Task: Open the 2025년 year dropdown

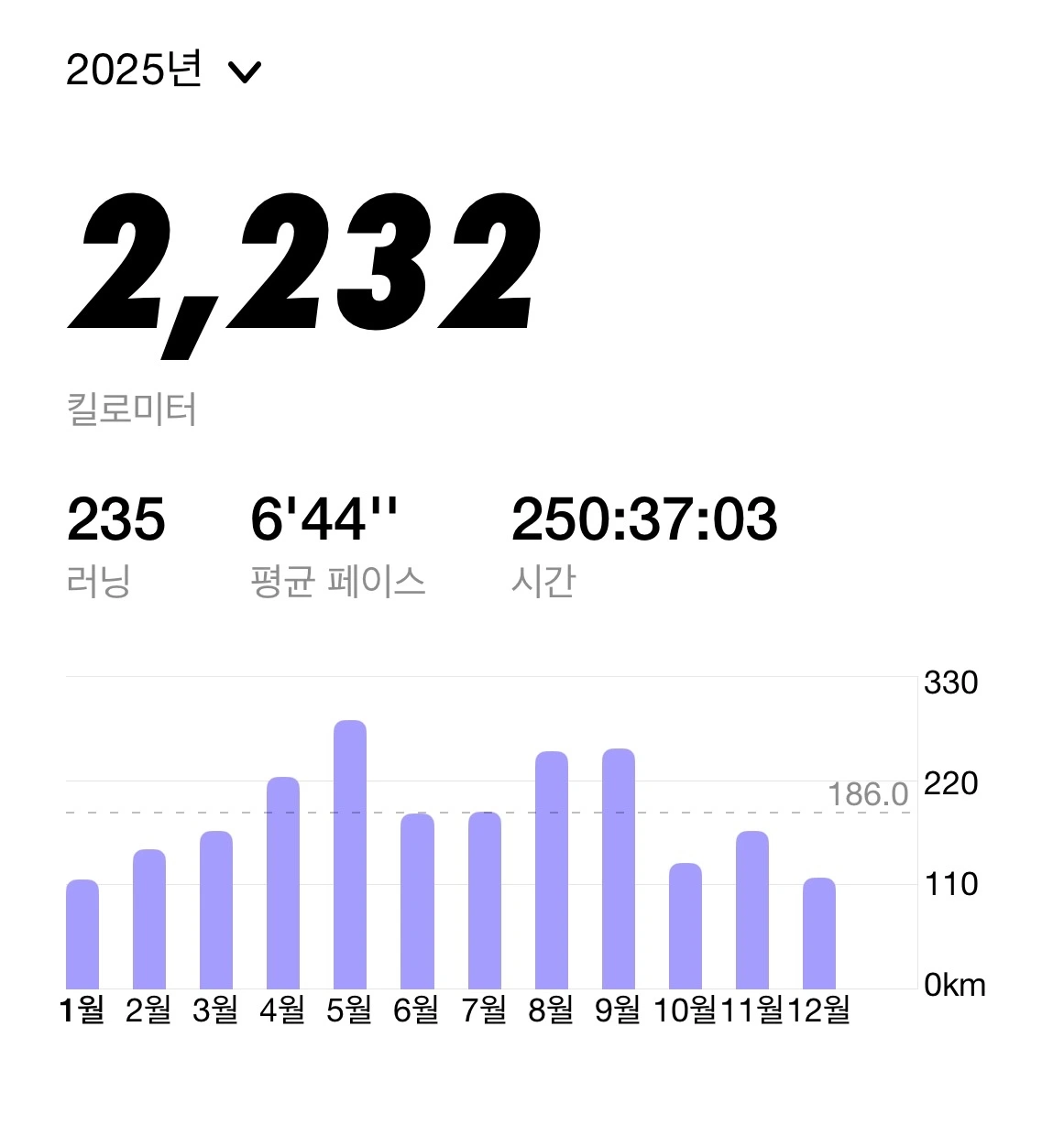Action: (x=165, y=71)
